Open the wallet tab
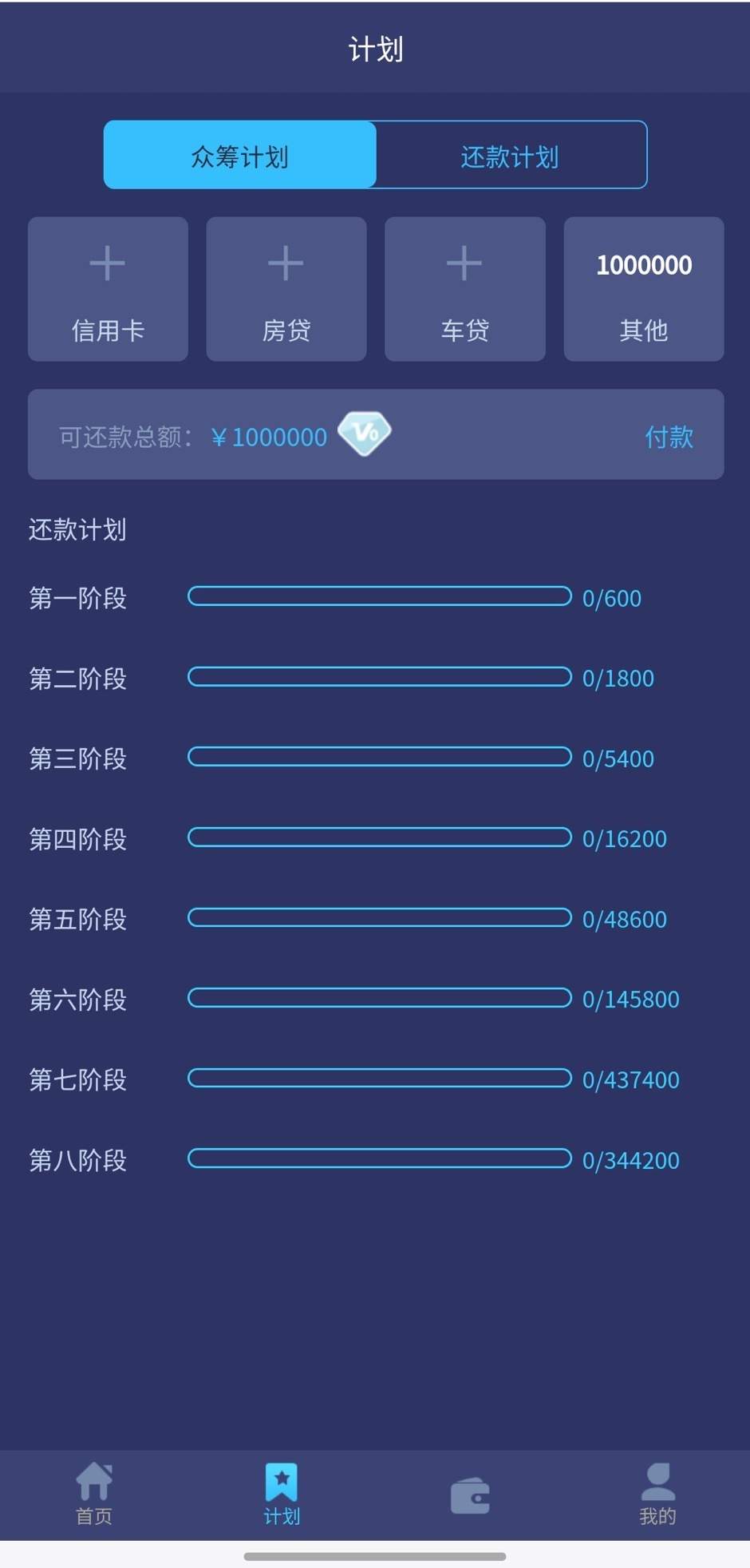The height and width of the screenshot is (1568, 750). click(470, 1495)
